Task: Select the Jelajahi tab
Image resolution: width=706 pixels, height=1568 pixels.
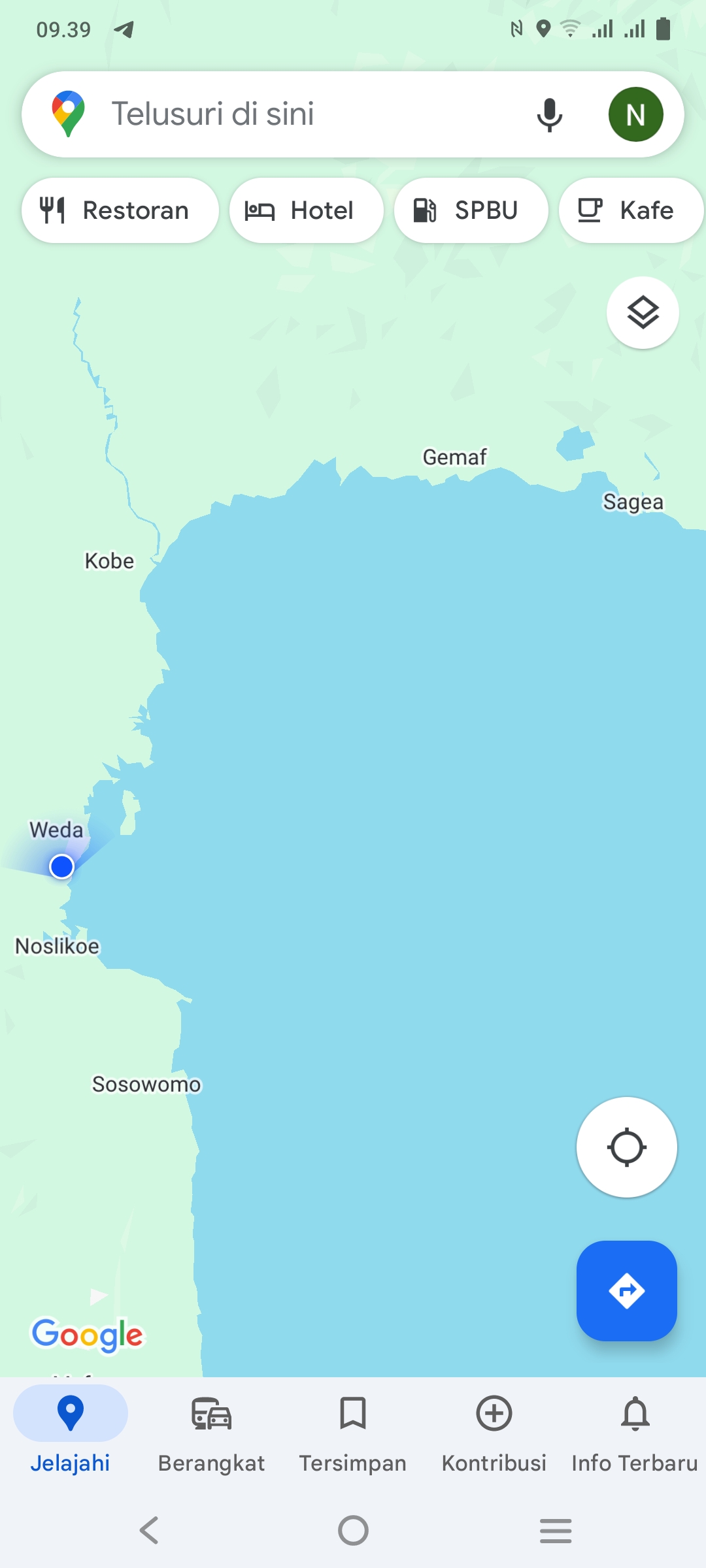Action: [x=71, y=1435]
